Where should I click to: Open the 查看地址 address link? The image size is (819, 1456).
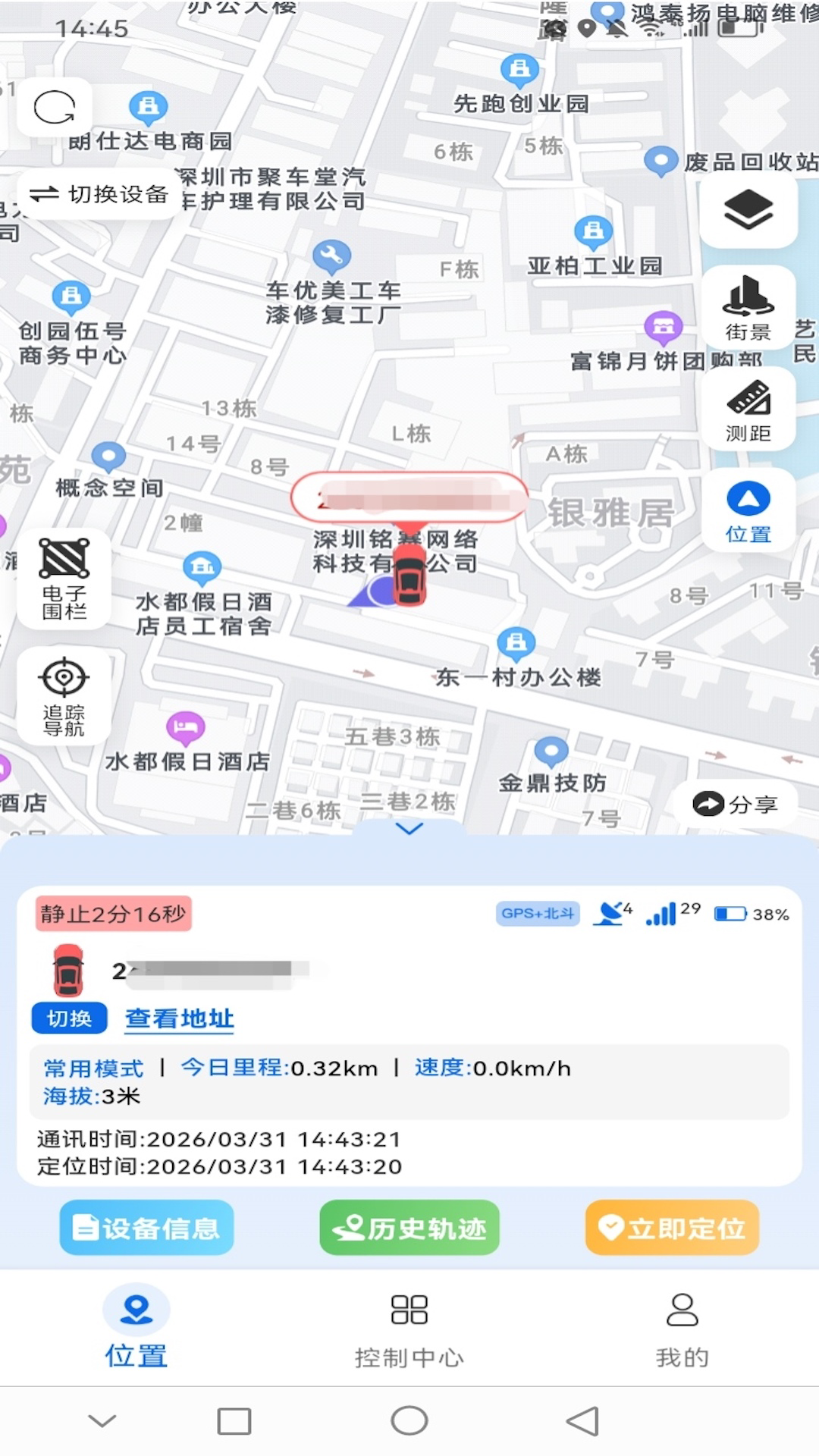click(179, 1018)
